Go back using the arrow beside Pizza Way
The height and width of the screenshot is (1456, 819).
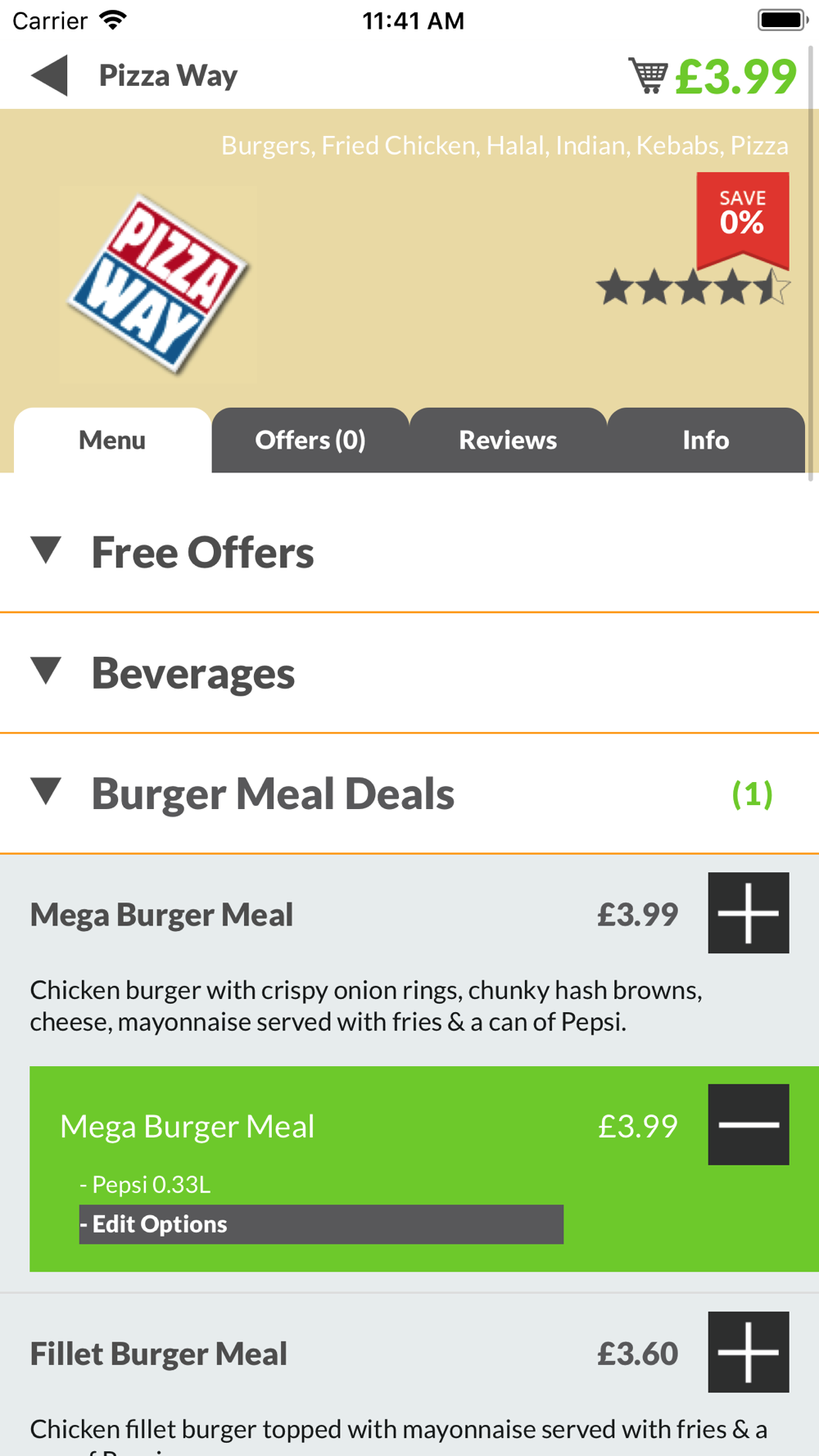pyautogui.click(x=49, y=75)
